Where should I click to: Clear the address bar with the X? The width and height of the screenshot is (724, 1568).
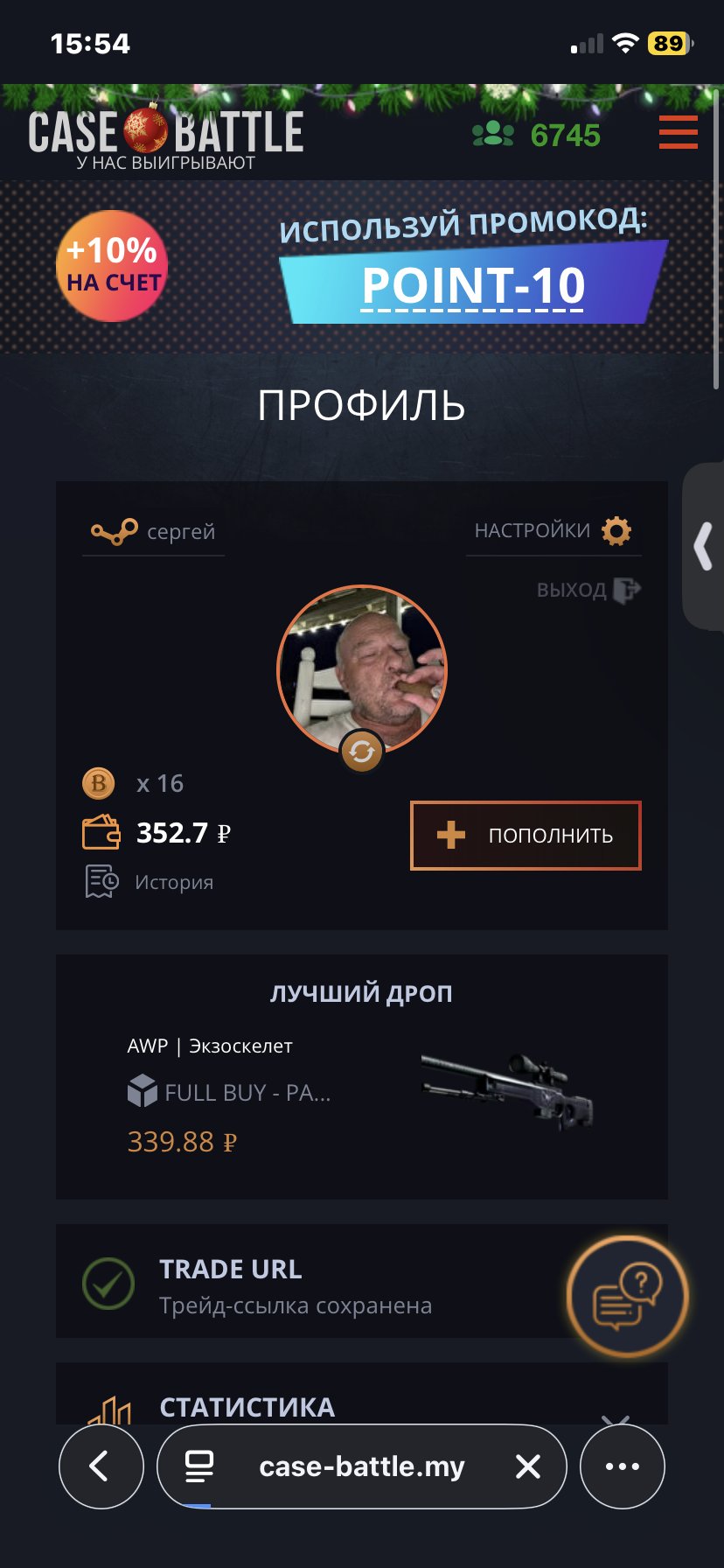pos(528,1466)
